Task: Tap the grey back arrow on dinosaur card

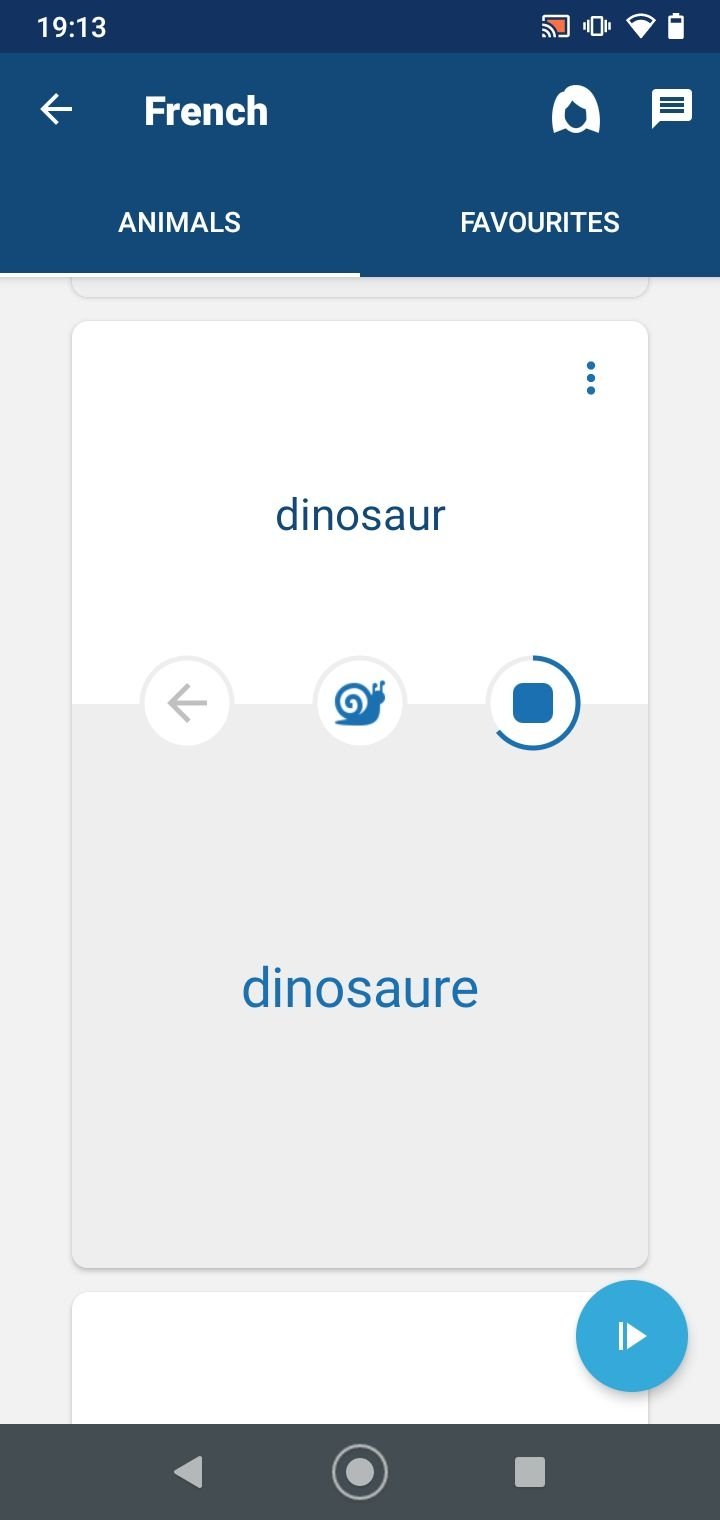Action: 187,703
